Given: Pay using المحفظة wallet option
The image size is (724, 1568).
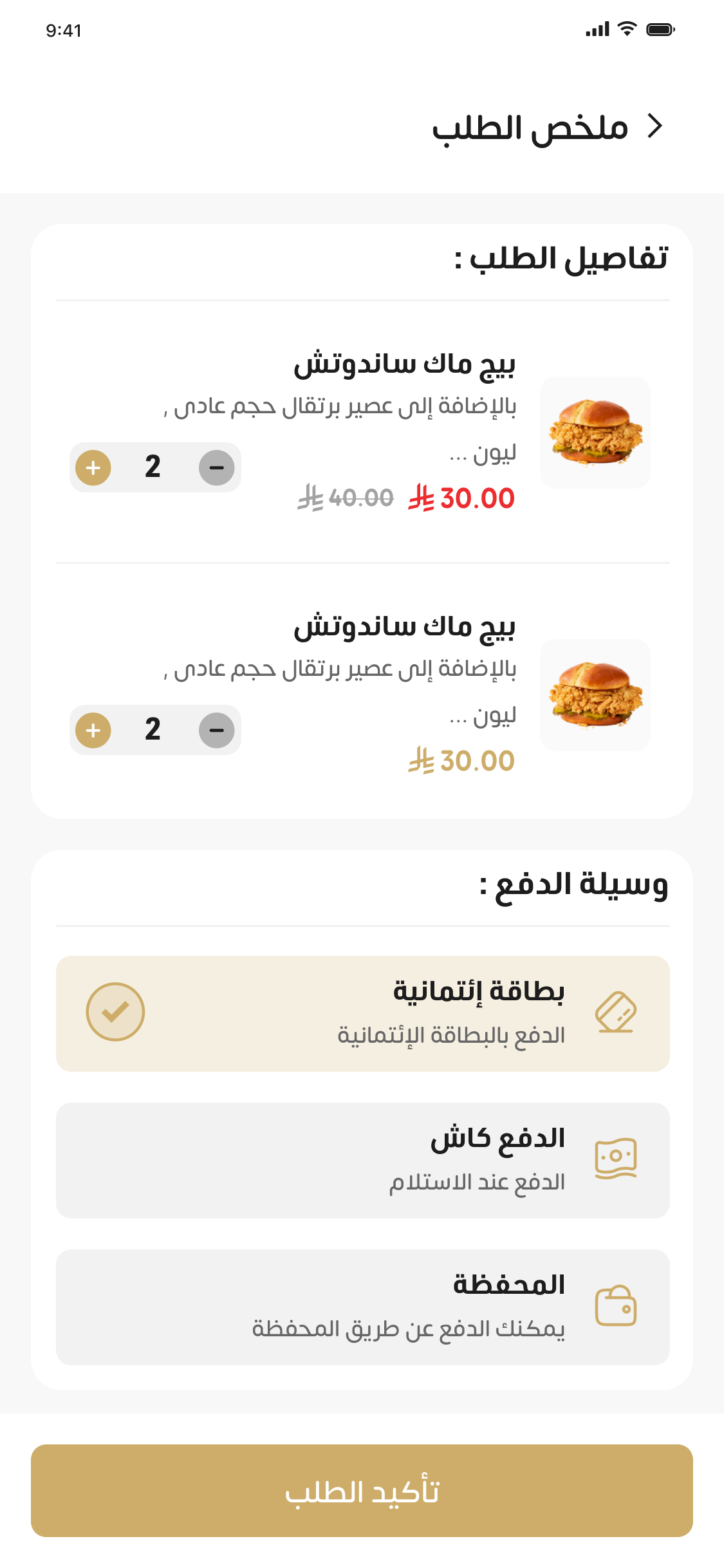Looking at the screenshot, I should [362, 1307].
